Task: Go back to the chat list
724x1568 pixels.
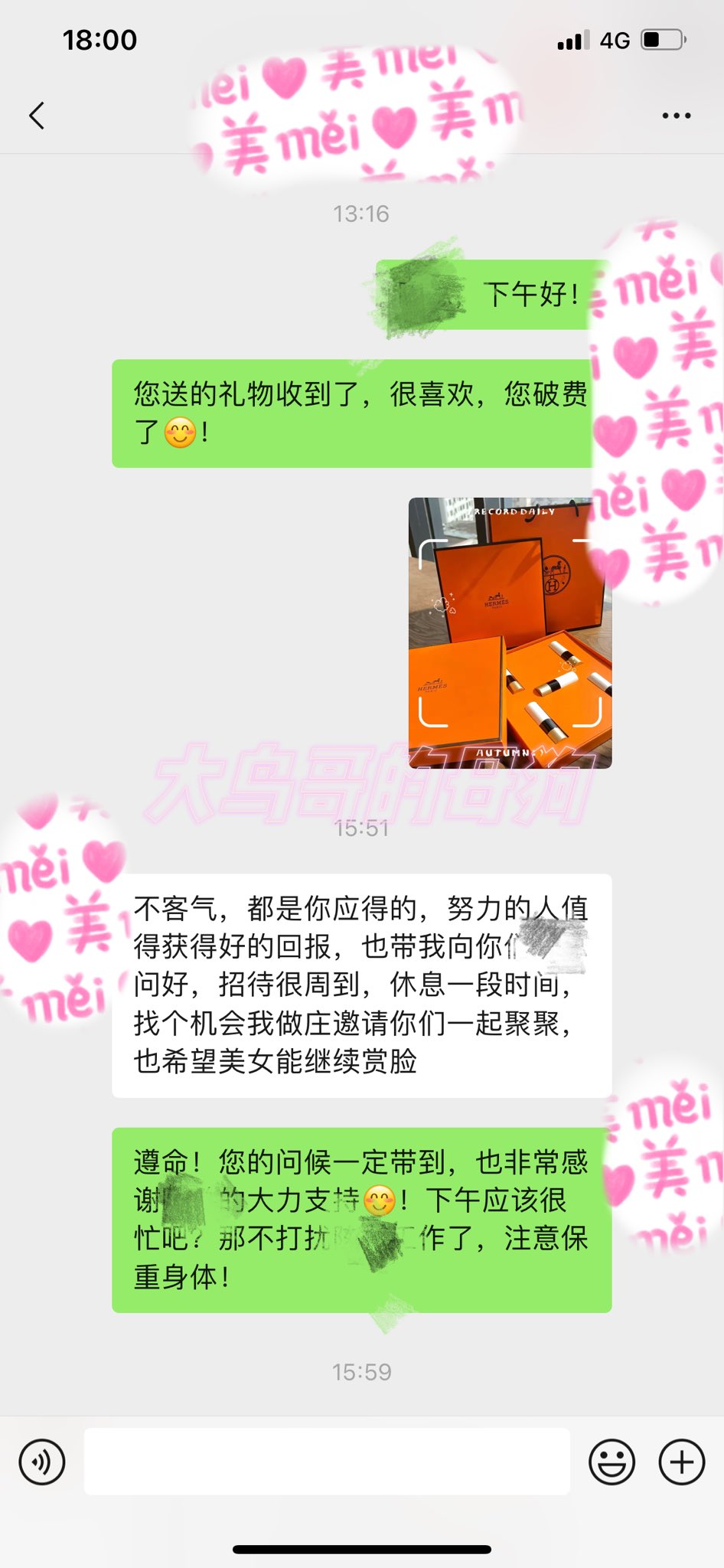Action: [37, 116]
